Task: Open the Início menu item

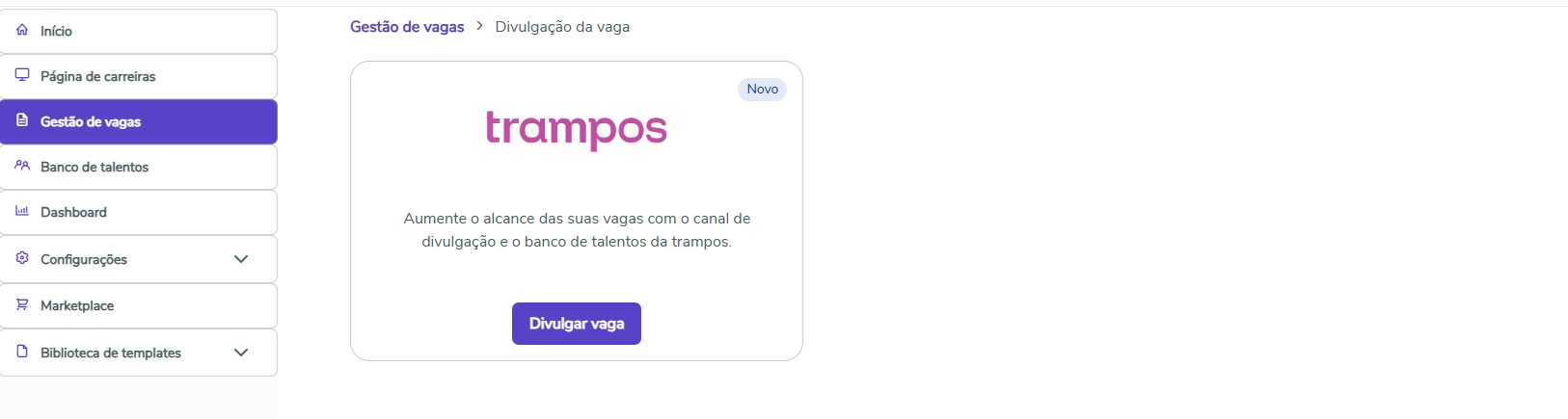Action: tap(56, 31)
